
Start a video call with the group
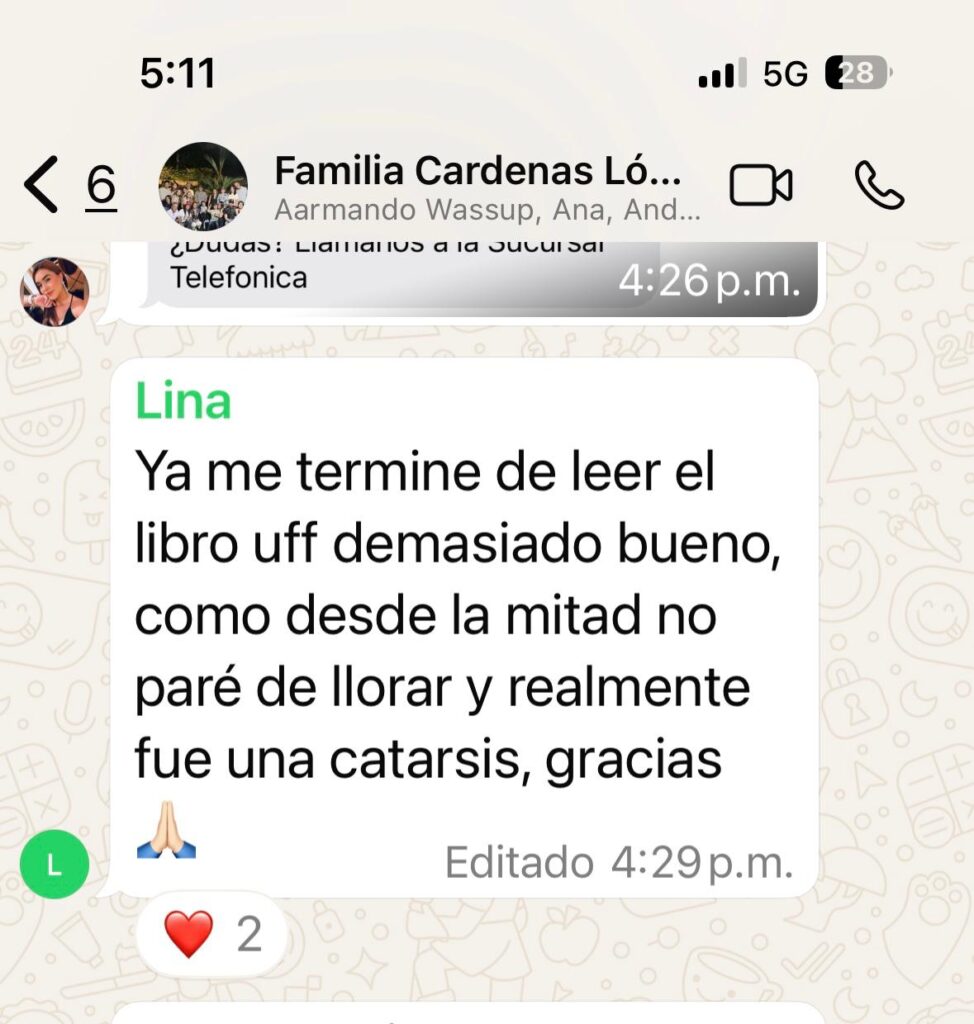point(760,186)
